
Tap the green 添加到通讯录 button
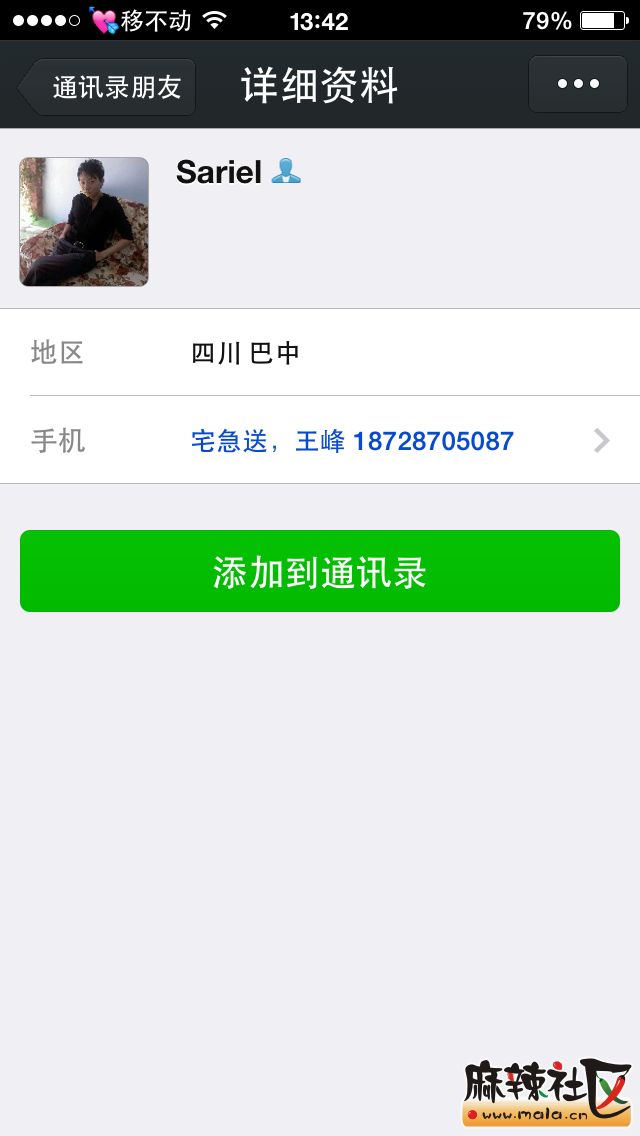[320, 571]
